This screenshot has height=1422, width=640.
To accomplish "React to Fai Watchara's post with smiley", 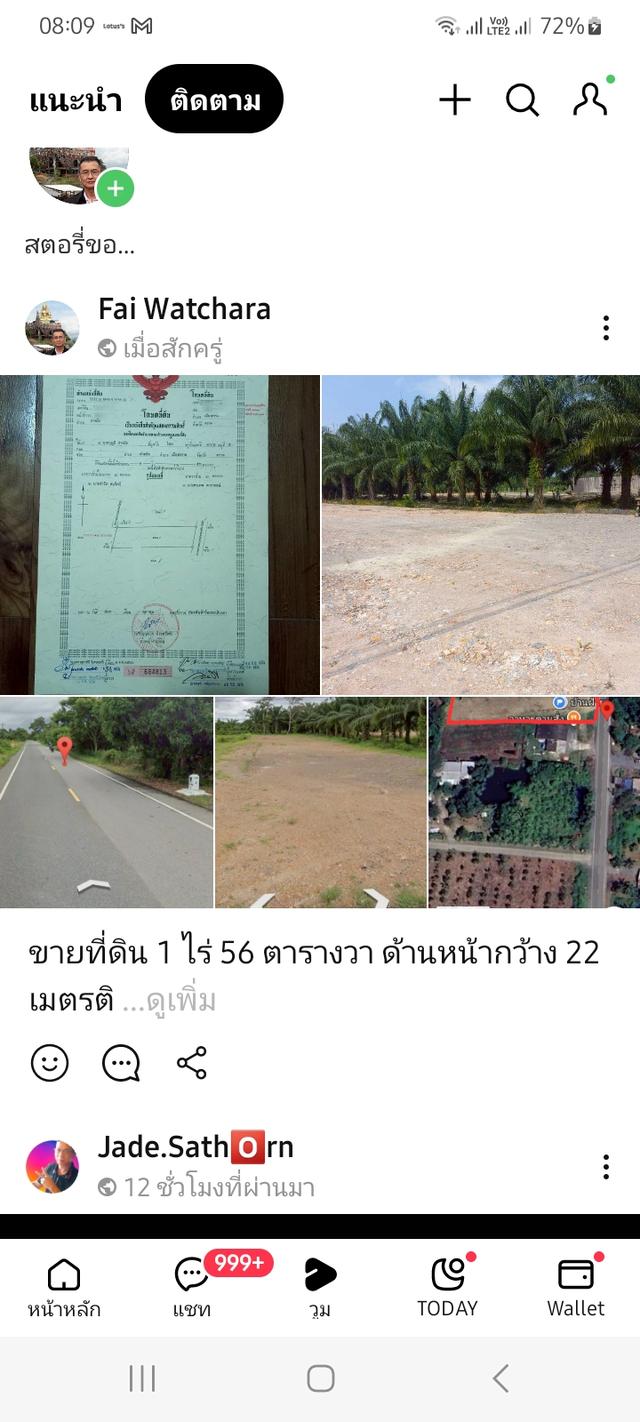I will pyautogui.click(x=50, y=1063).
